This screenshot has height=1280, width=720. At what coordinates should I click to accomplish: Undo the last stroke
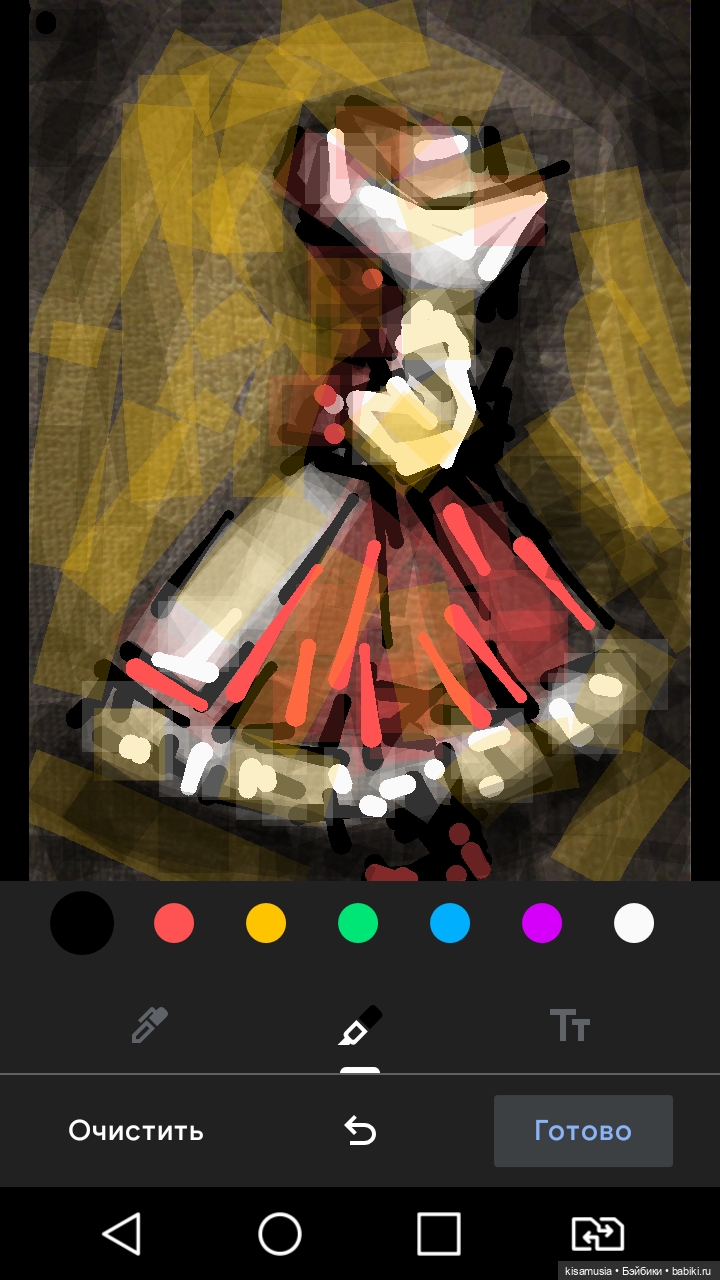(x=360, y=1131)
